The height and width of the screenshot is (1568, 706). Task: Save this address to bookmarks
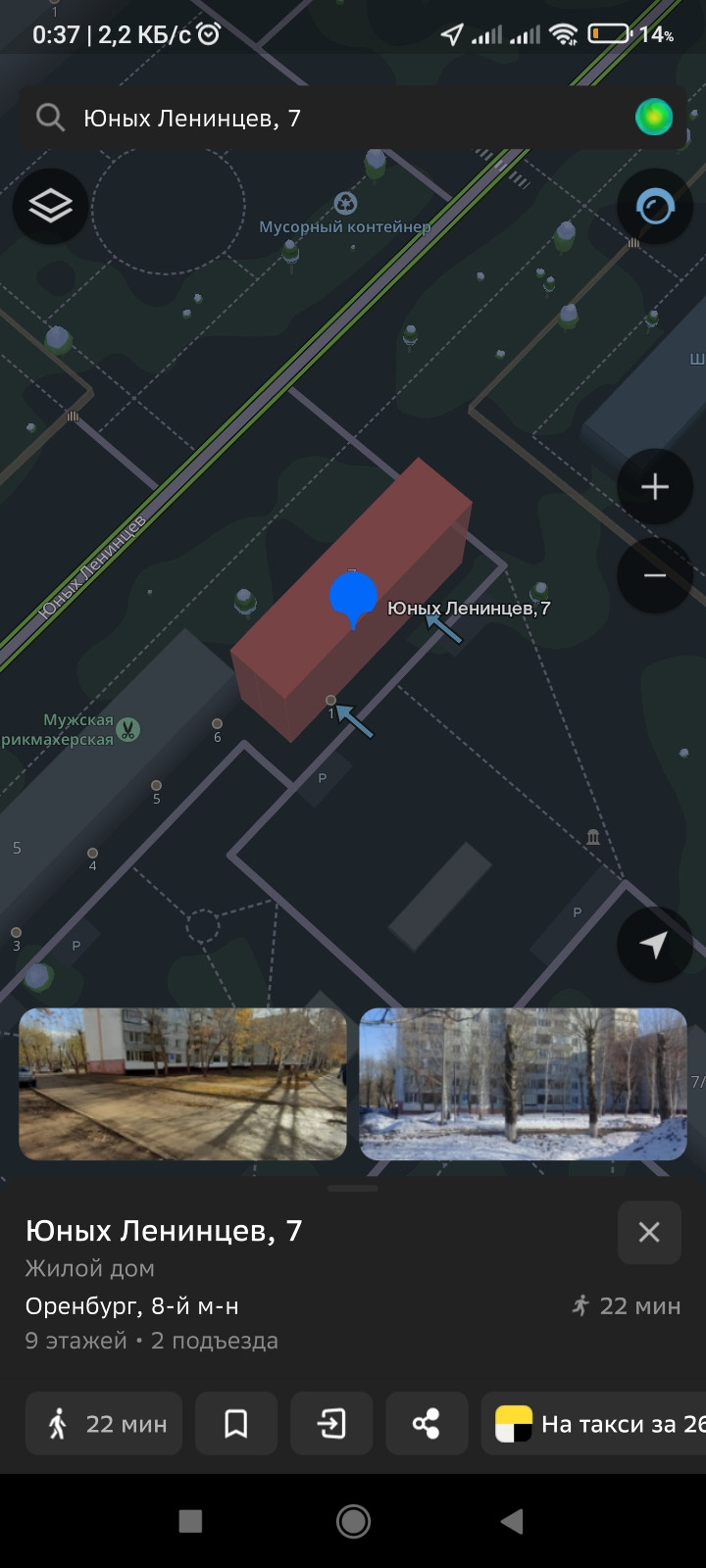tap(235, 1424)
